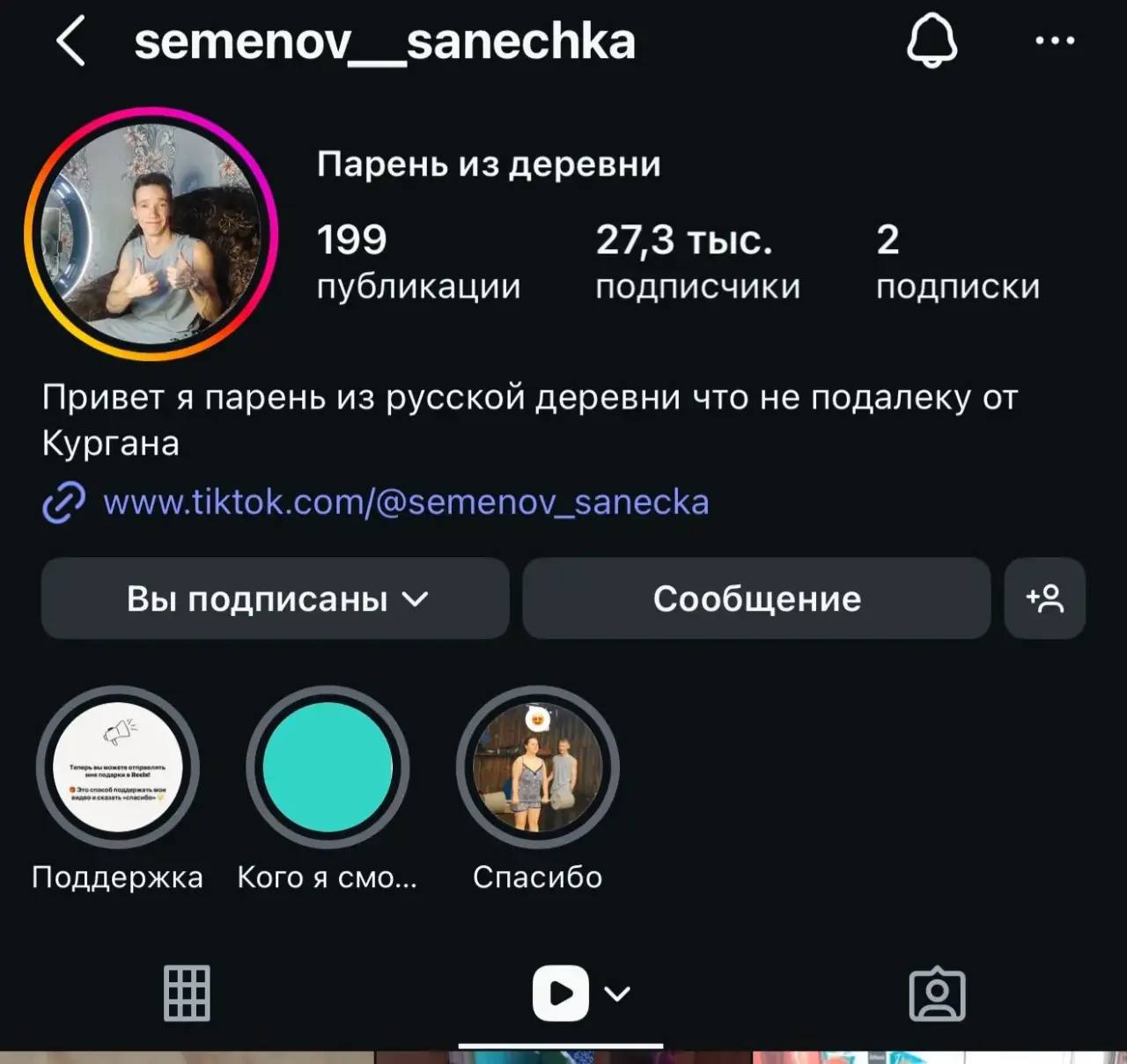Image resolution: width=1127 pixels, height=1064 pixels.
Task: Expand the Вы подписаны following options
Action: tap(276, 598)
